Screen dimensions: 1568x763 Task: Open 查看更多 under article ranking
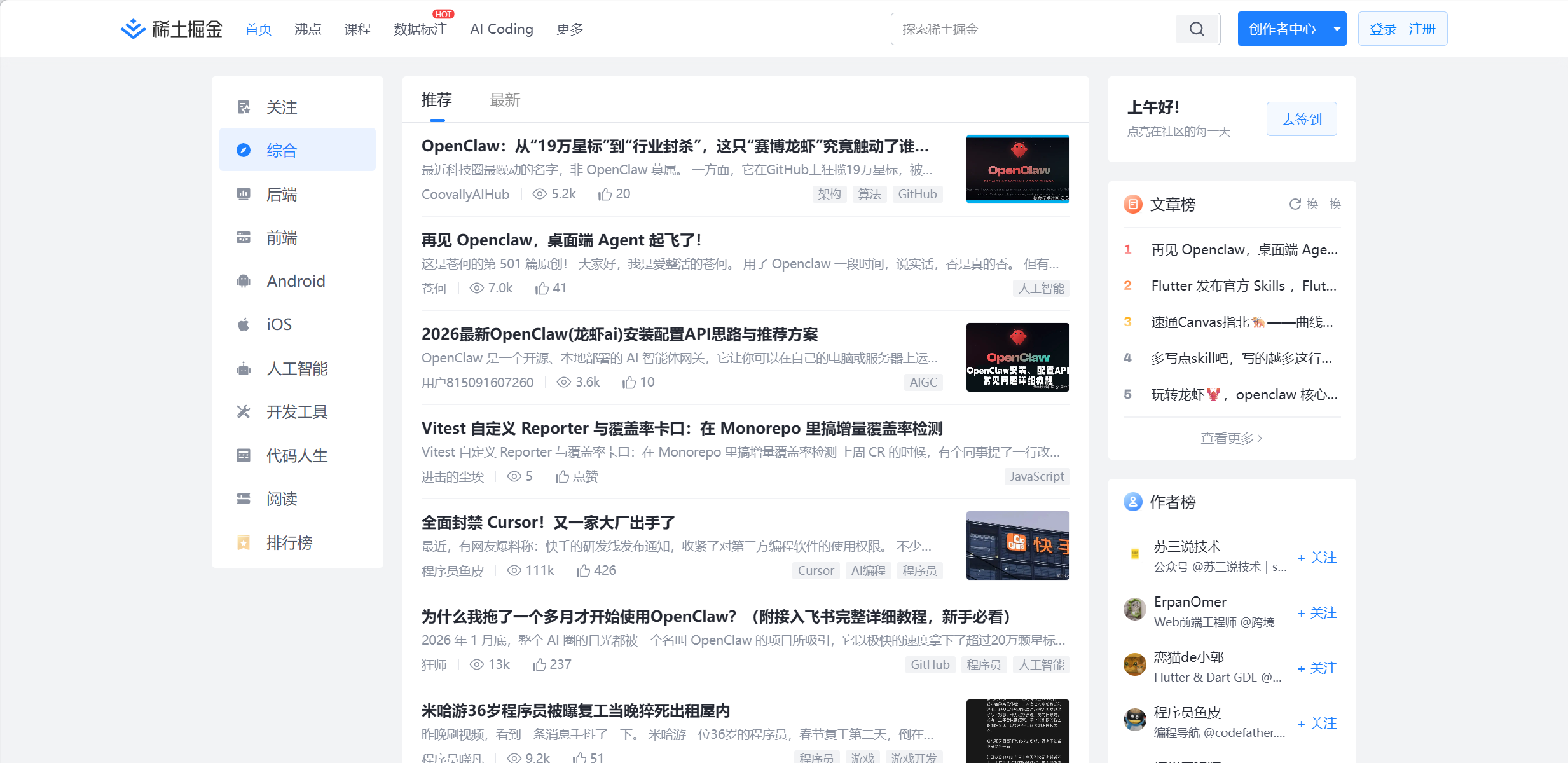[1231, 438]
